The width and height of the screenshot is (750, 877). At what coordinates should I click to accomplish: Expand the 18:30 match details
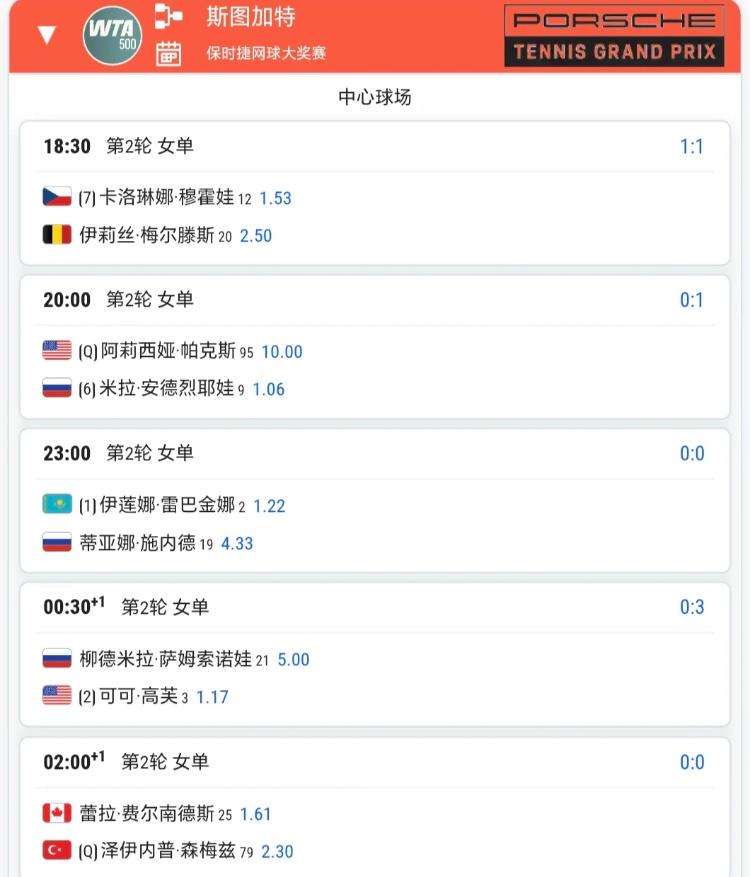(x=375, y=145)
